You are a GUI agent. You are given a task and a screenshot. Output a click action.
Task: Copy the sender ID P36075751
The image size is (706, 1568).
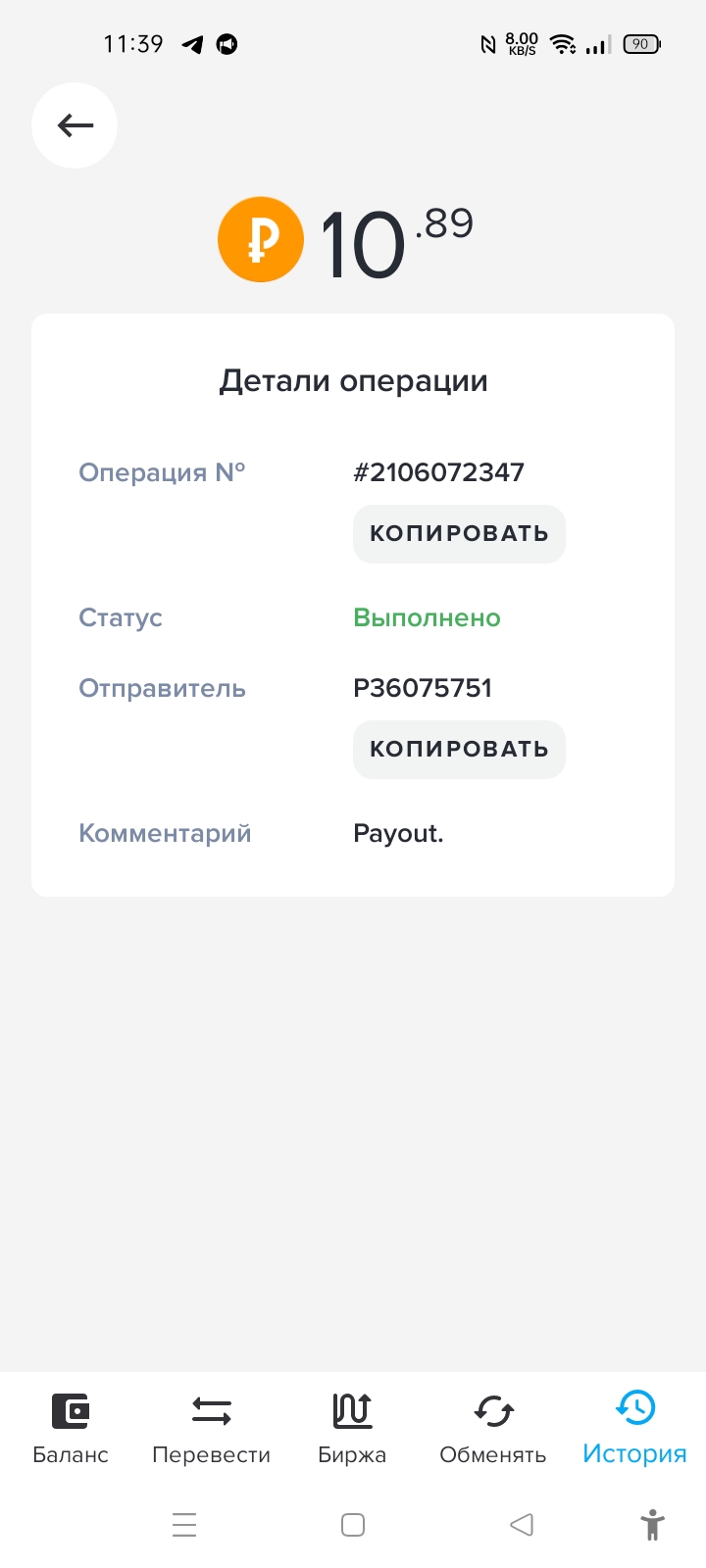[459, 750]
